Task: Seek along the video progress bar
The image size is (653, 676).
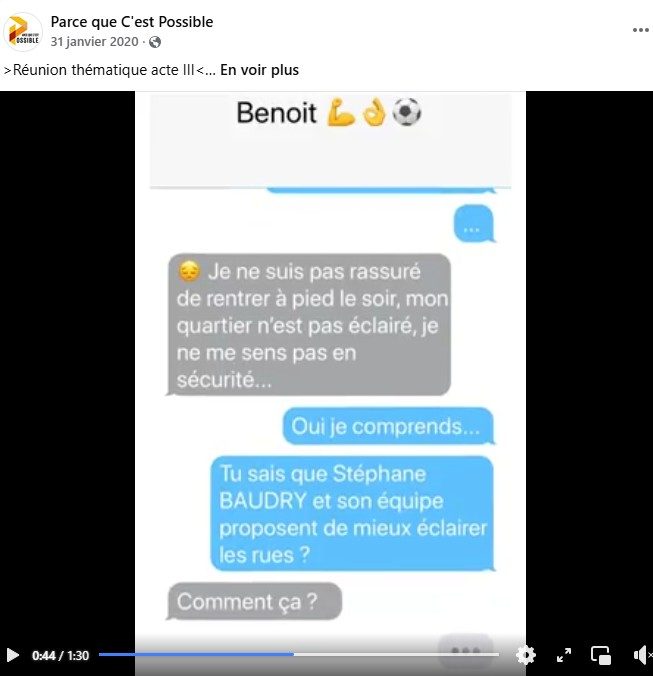Action: (298, 655)
